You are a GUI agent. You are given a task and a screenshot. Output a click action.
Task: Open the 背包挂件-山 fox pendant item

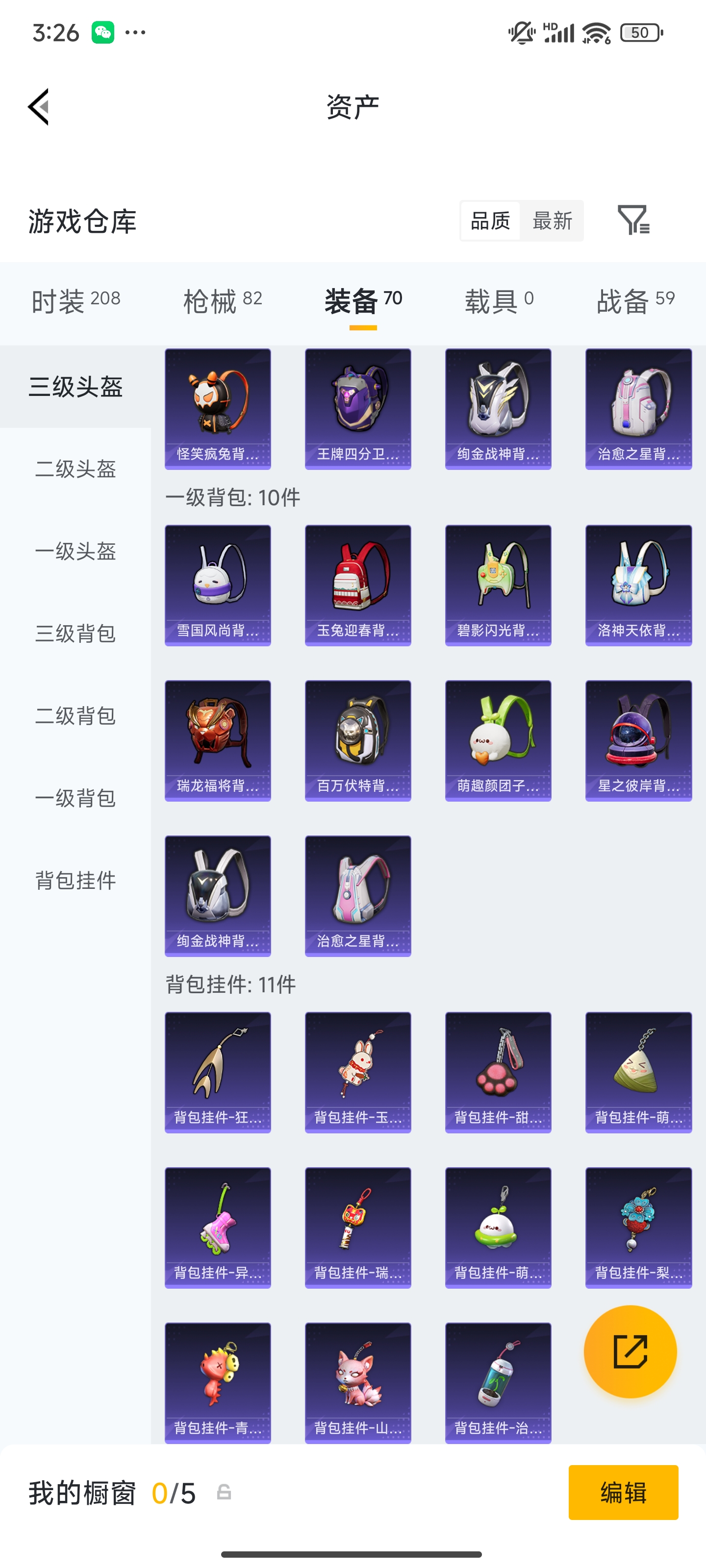tap(357, 1382)
